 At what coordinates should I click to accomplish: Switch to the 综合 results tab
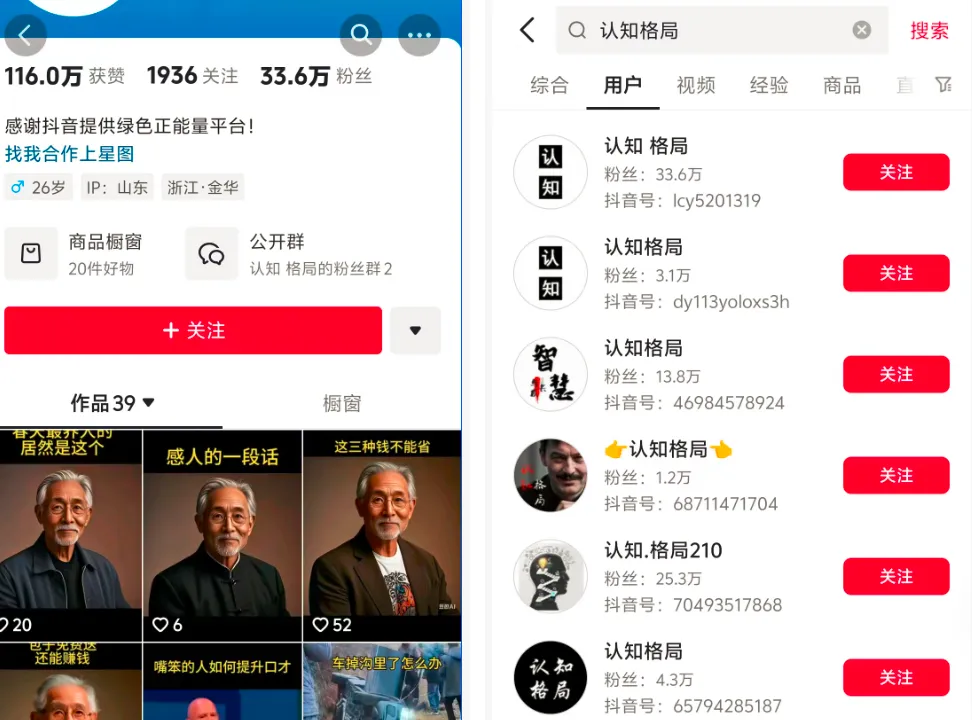tap(549, 85)
